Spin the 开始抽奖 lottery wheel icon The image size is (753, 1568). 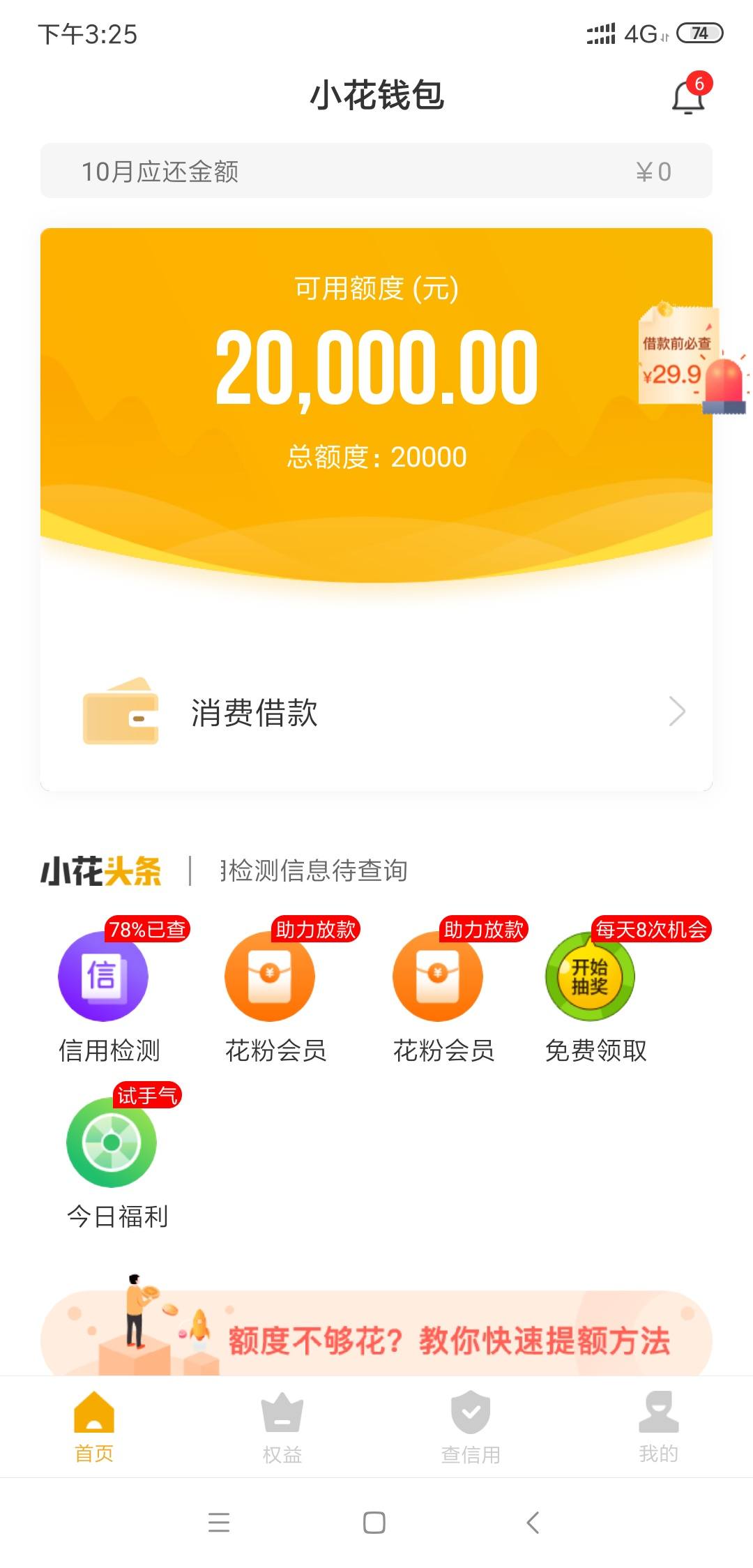[x=589, y=977]
